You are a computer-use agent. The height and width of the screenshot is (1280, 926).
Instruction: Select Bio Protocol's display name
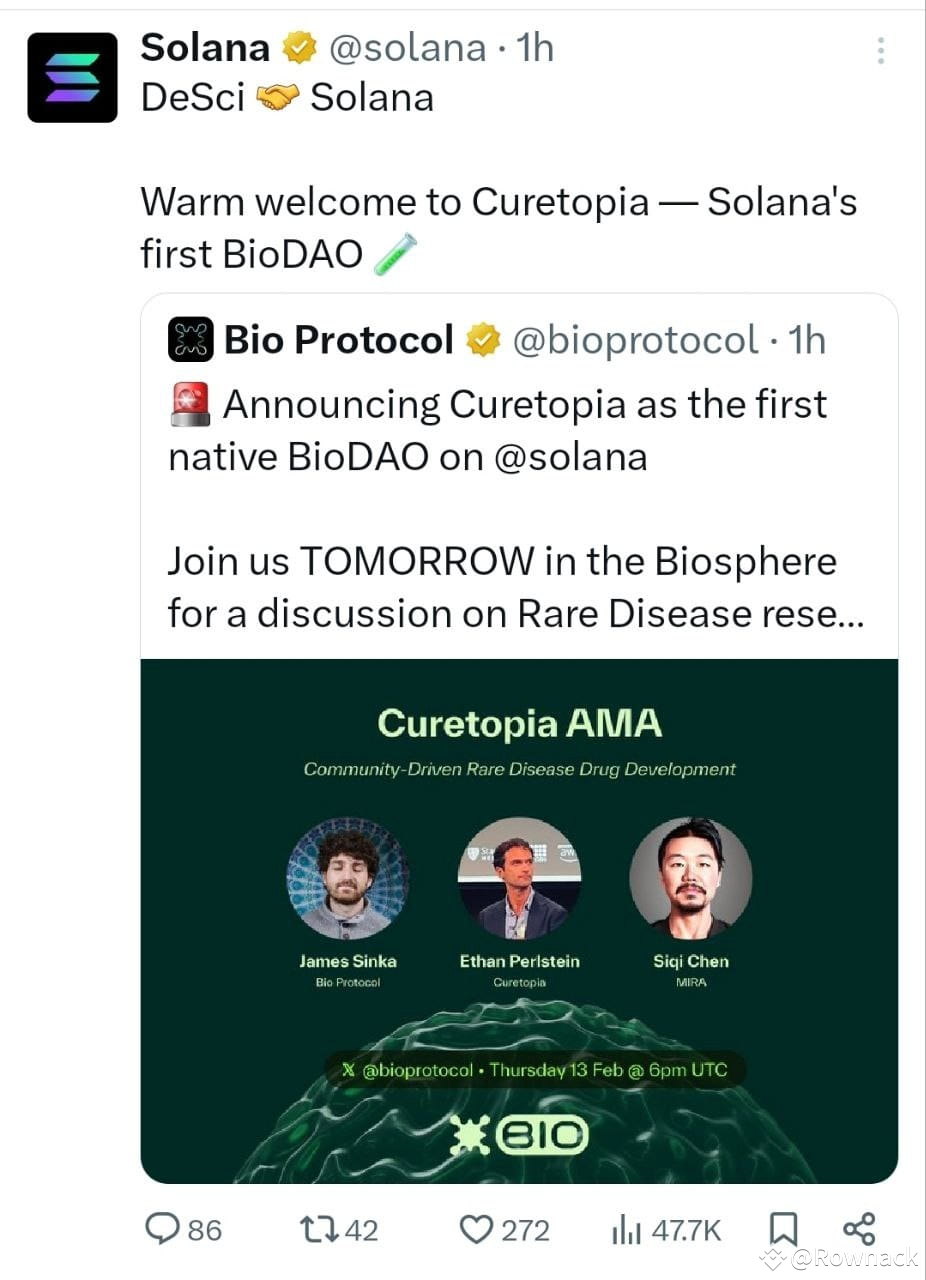pos(339,339)
